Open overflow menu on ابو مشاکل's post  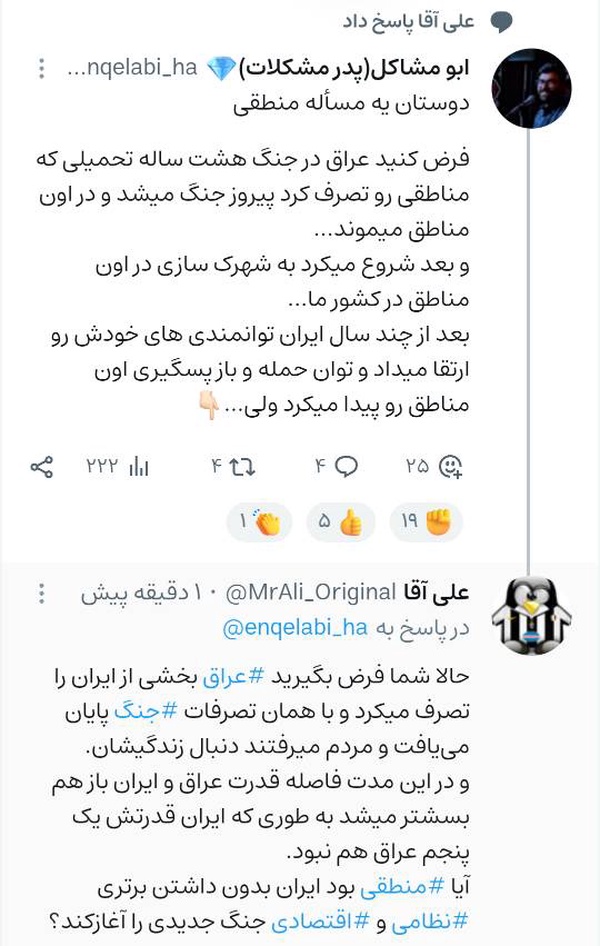[x=42, y=68]
